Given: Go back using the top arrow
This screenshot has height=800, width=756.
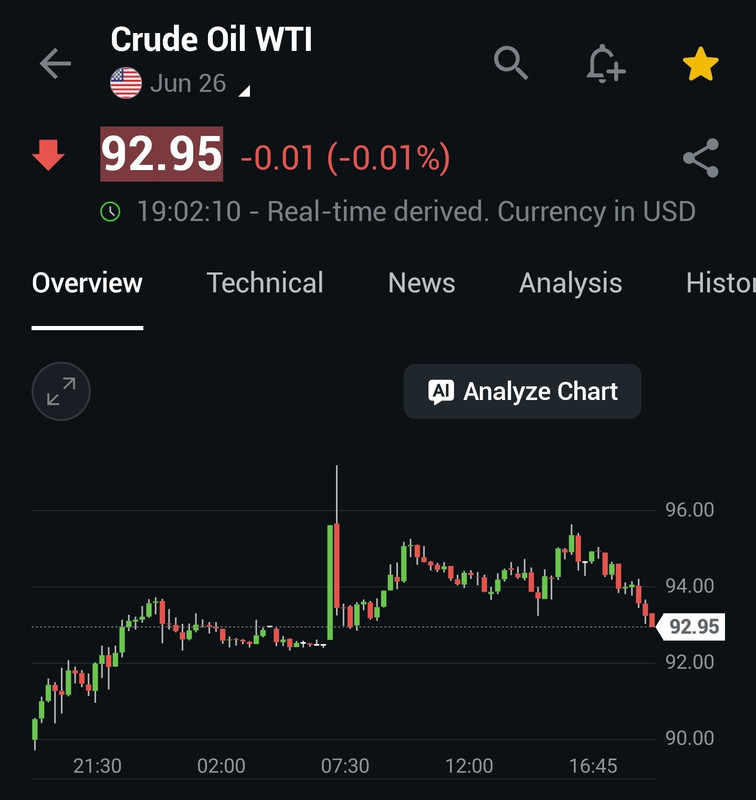Looking at the screenshot, I should pyautogui.click(x=55, y=64).
